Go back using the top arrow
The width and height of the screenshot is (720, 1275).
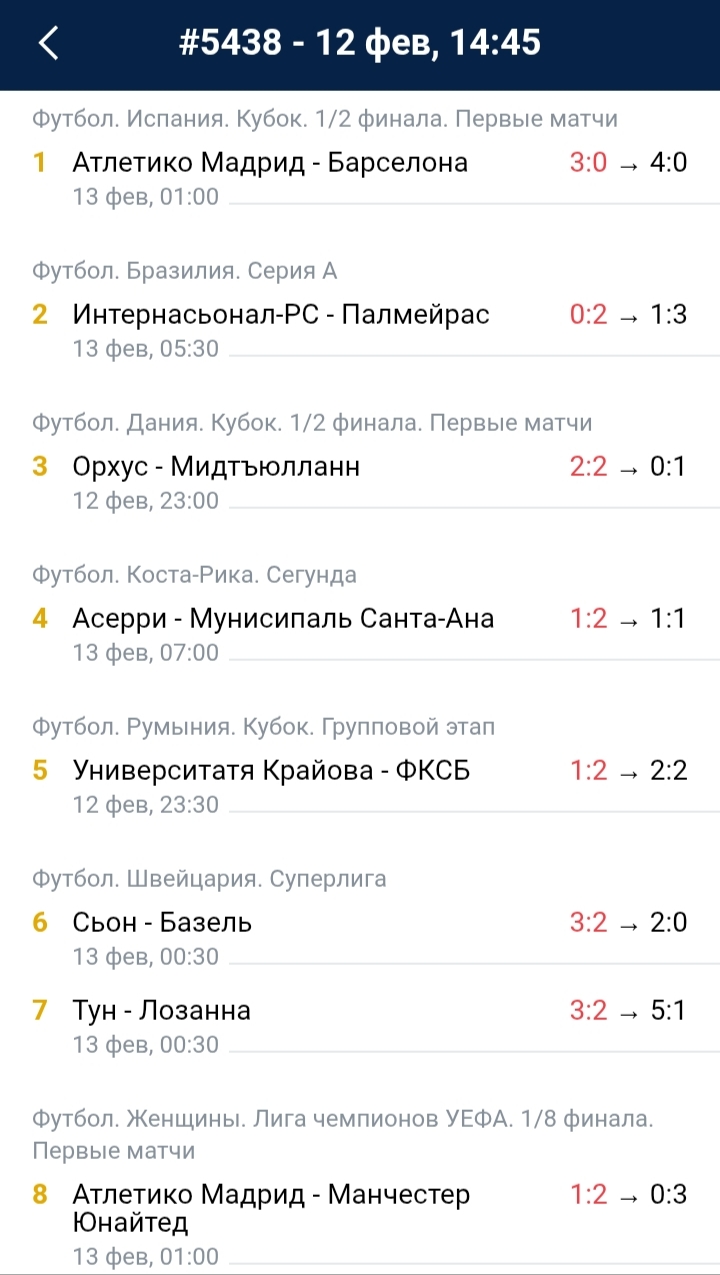[x=48, y=44]
